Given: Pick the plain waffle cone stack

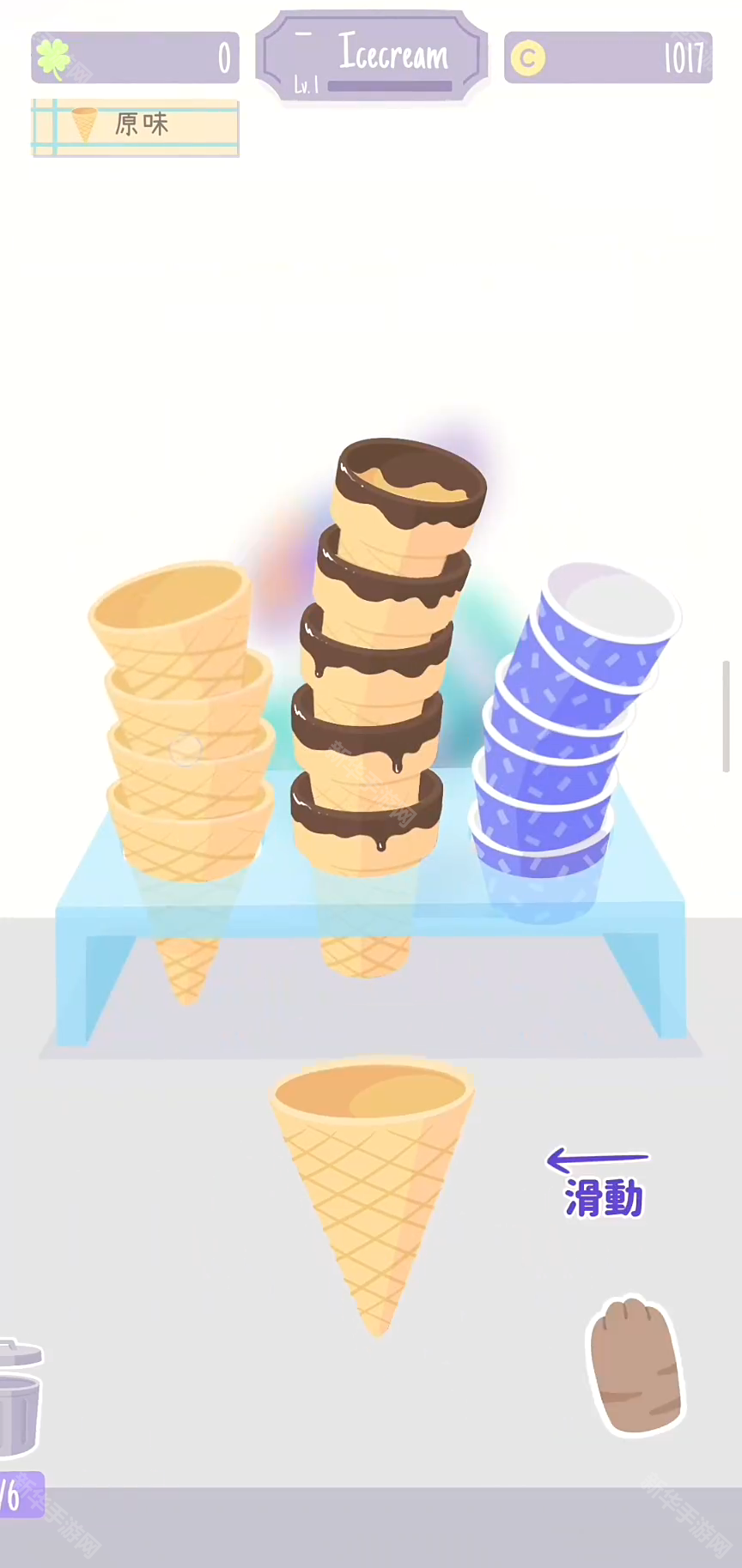Looking at the screenshot, I should 183,730.
